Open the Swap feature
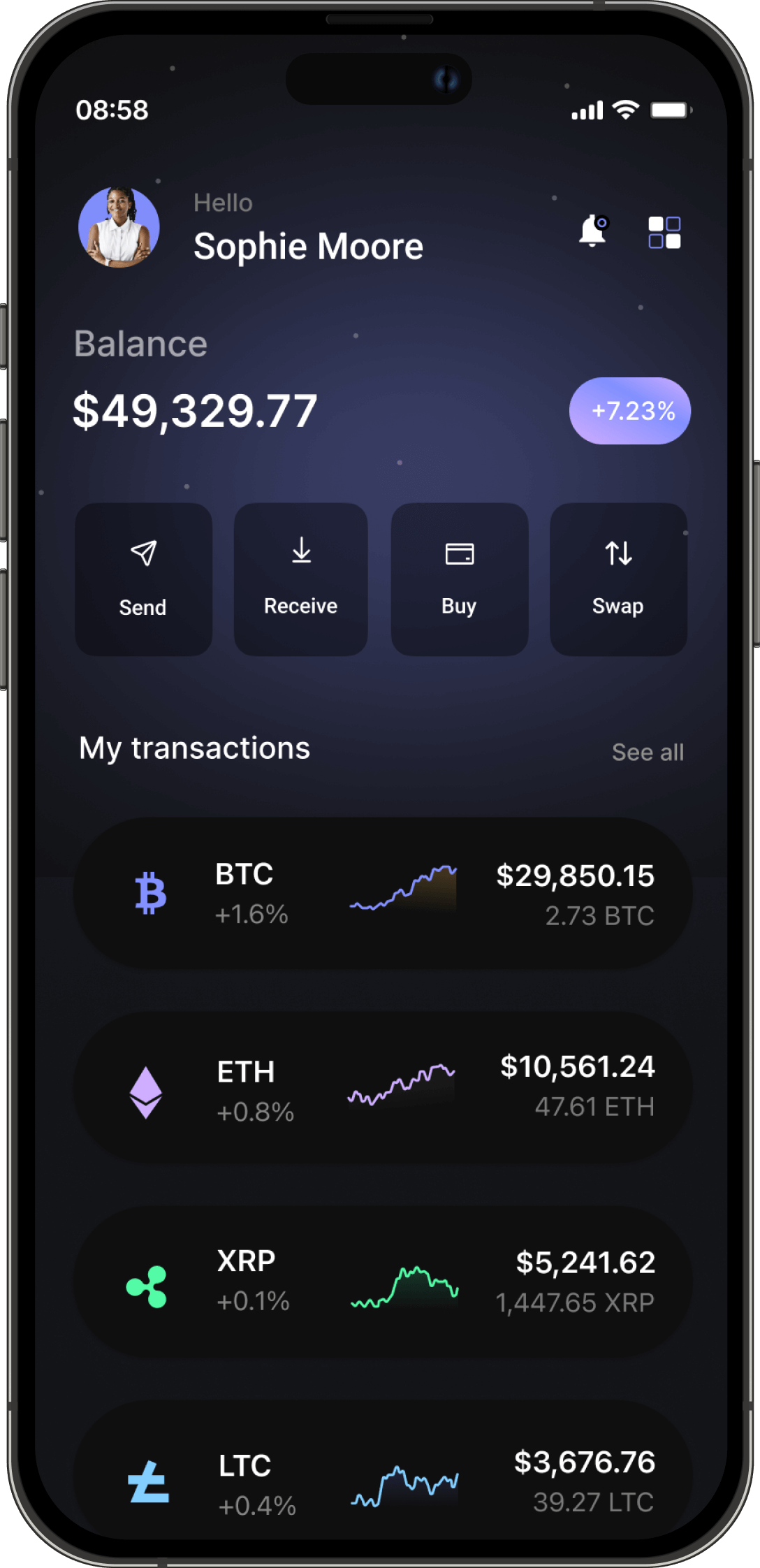760x1568 pixels. 618,579
